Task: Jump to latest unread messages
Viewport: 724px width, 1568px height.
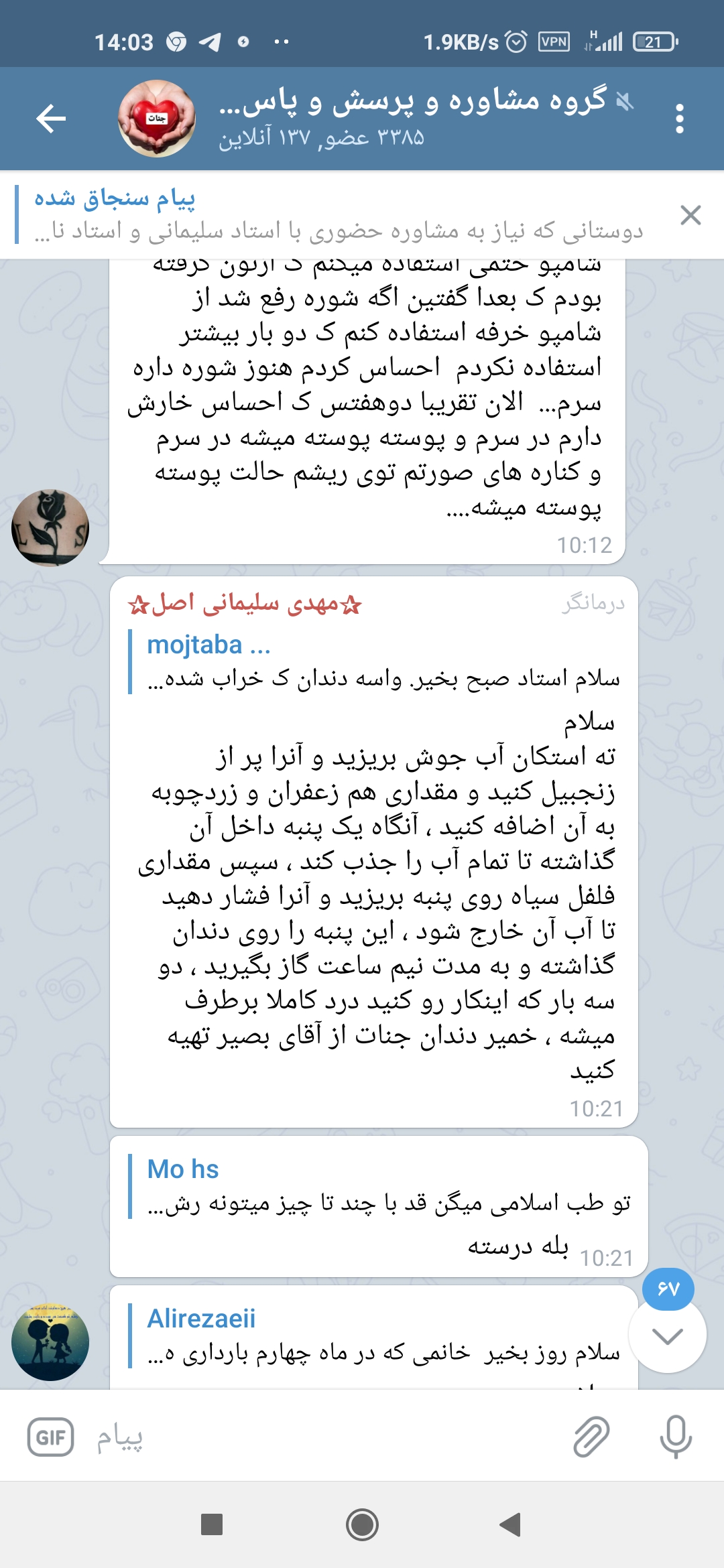Action: coord(668,1336)
